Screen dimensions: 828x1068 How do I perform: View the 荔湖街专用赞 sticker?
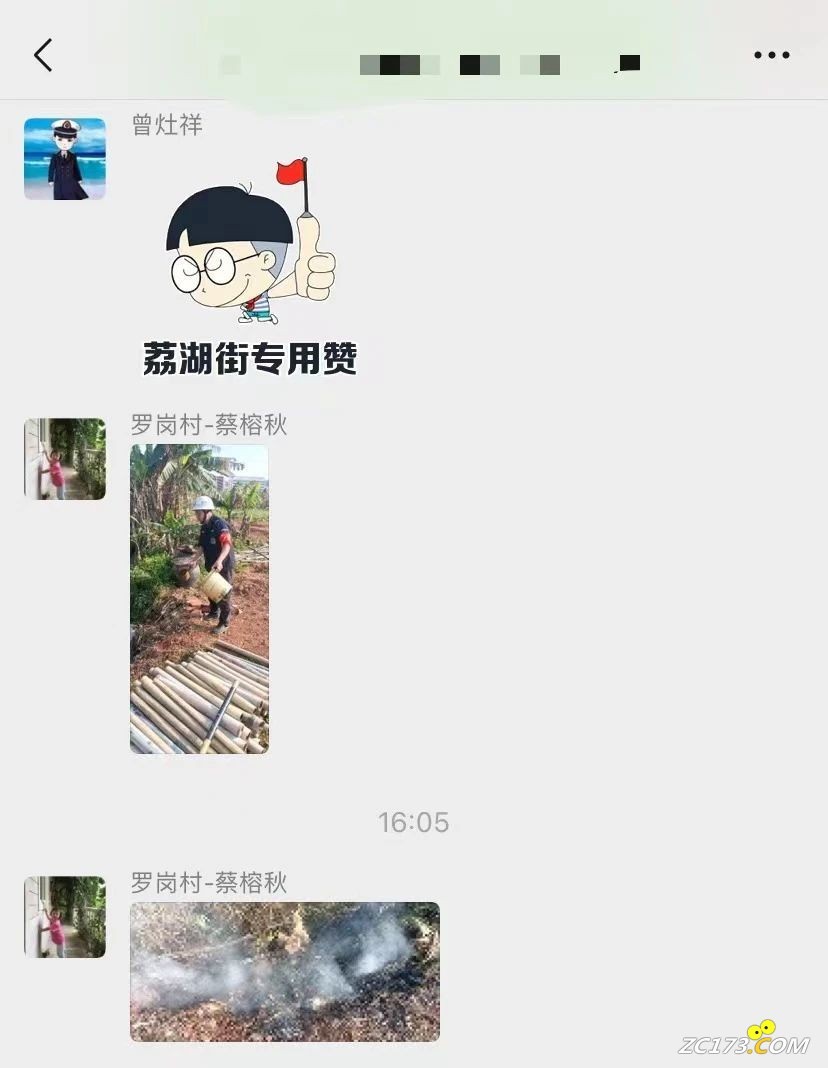250,267
